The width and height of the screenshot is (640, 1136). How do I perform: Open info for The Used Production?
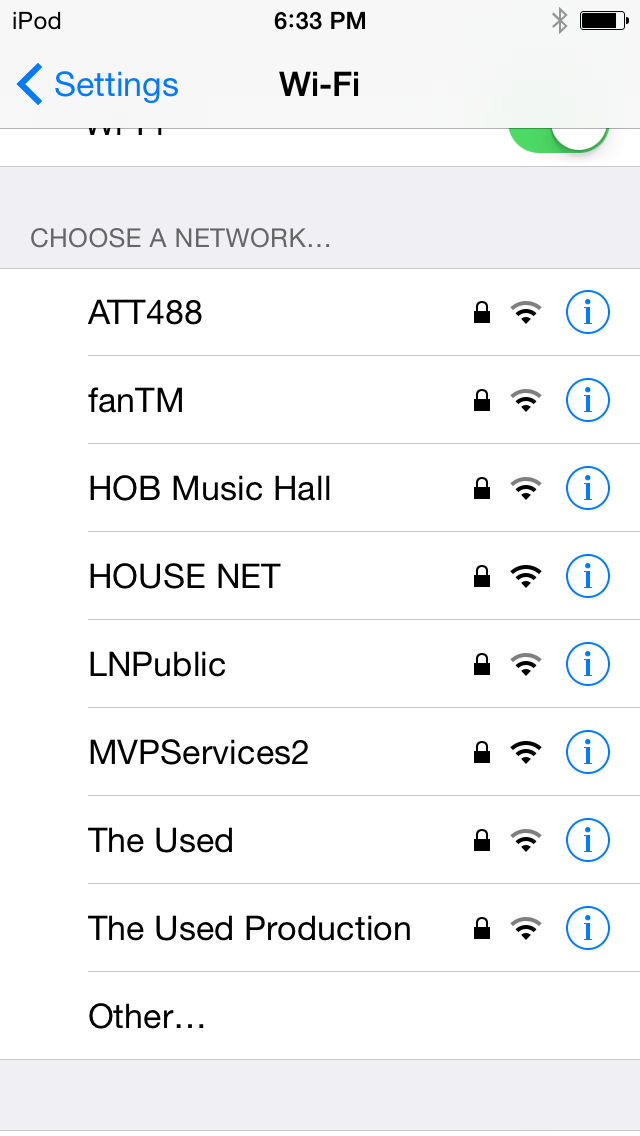[x=587, y=929]
